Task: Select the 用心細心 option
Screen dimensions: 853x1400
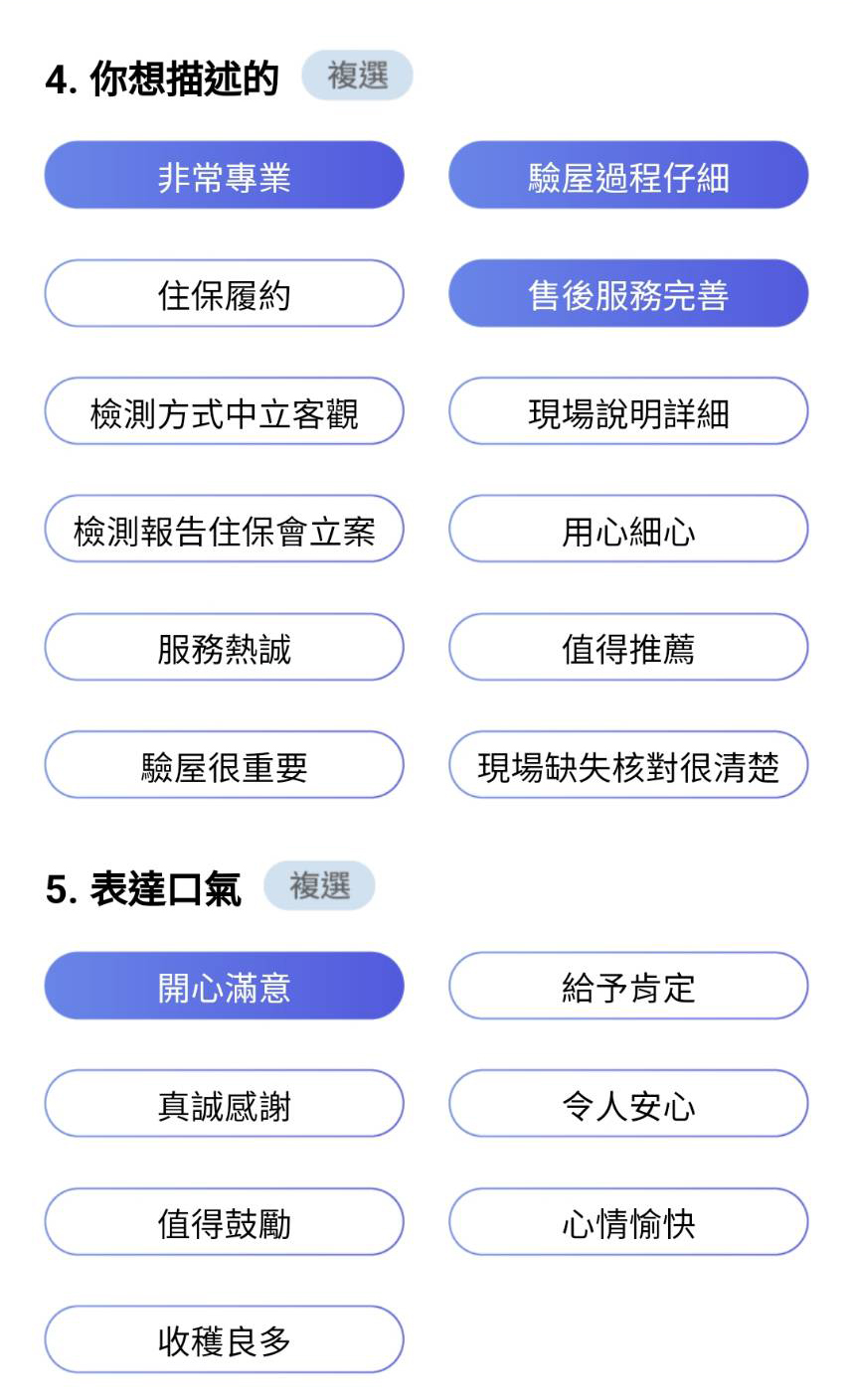Action: pos(628,529)
